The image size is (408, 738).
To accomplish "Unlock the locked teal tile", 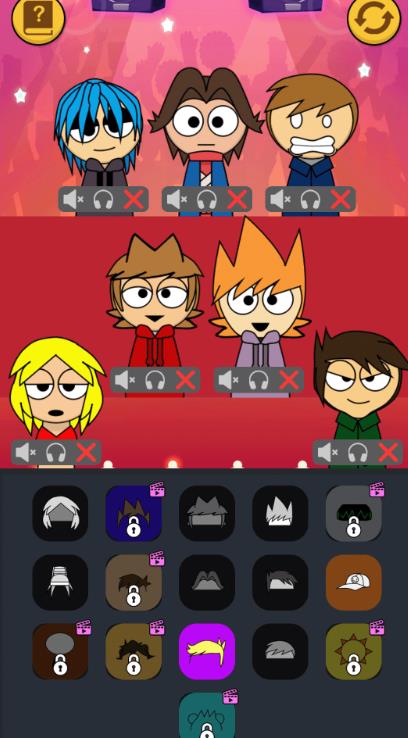I will tap(207, 715).
